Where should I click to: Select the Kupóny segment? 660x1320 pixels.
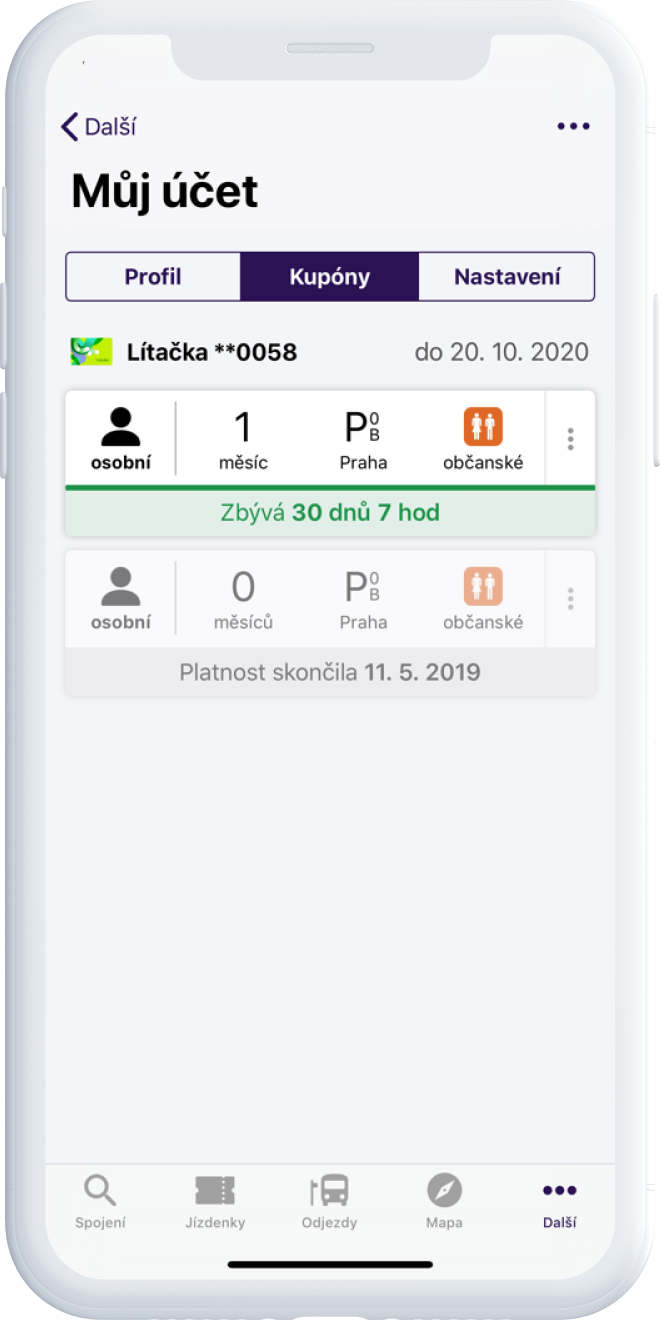click(330, 277)
